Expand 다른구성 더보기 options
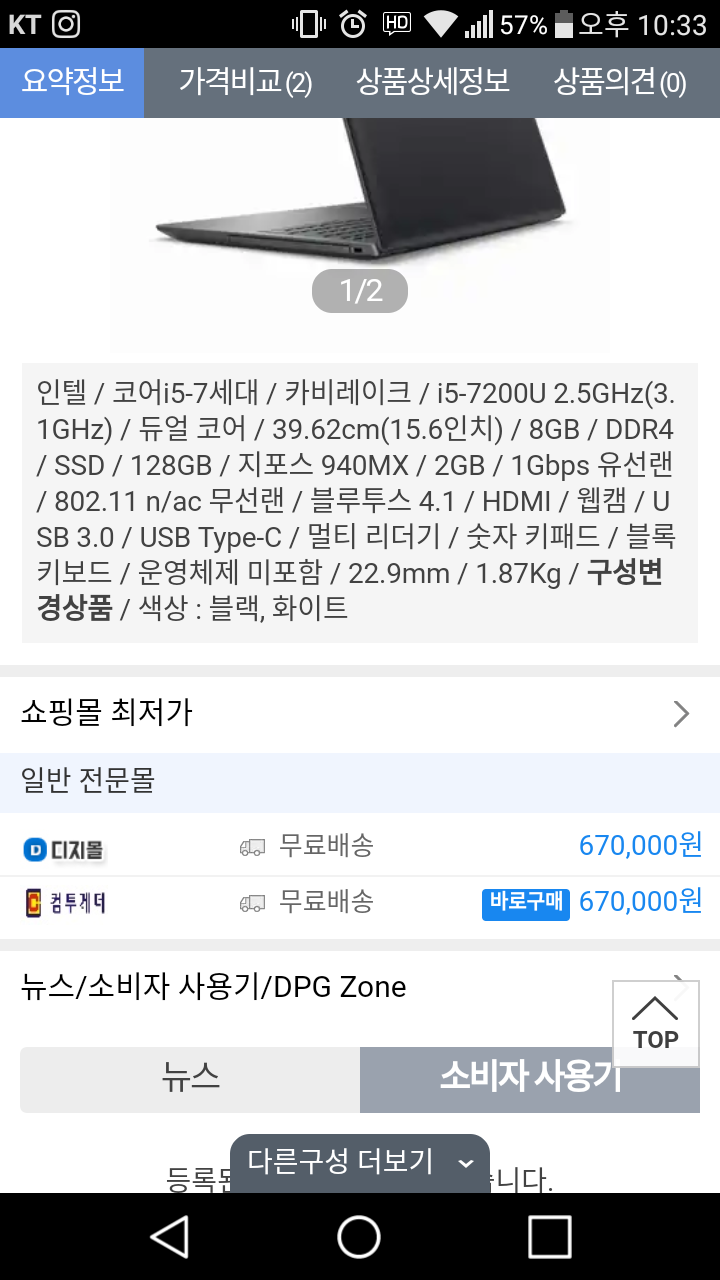 tap(360, 1162)
